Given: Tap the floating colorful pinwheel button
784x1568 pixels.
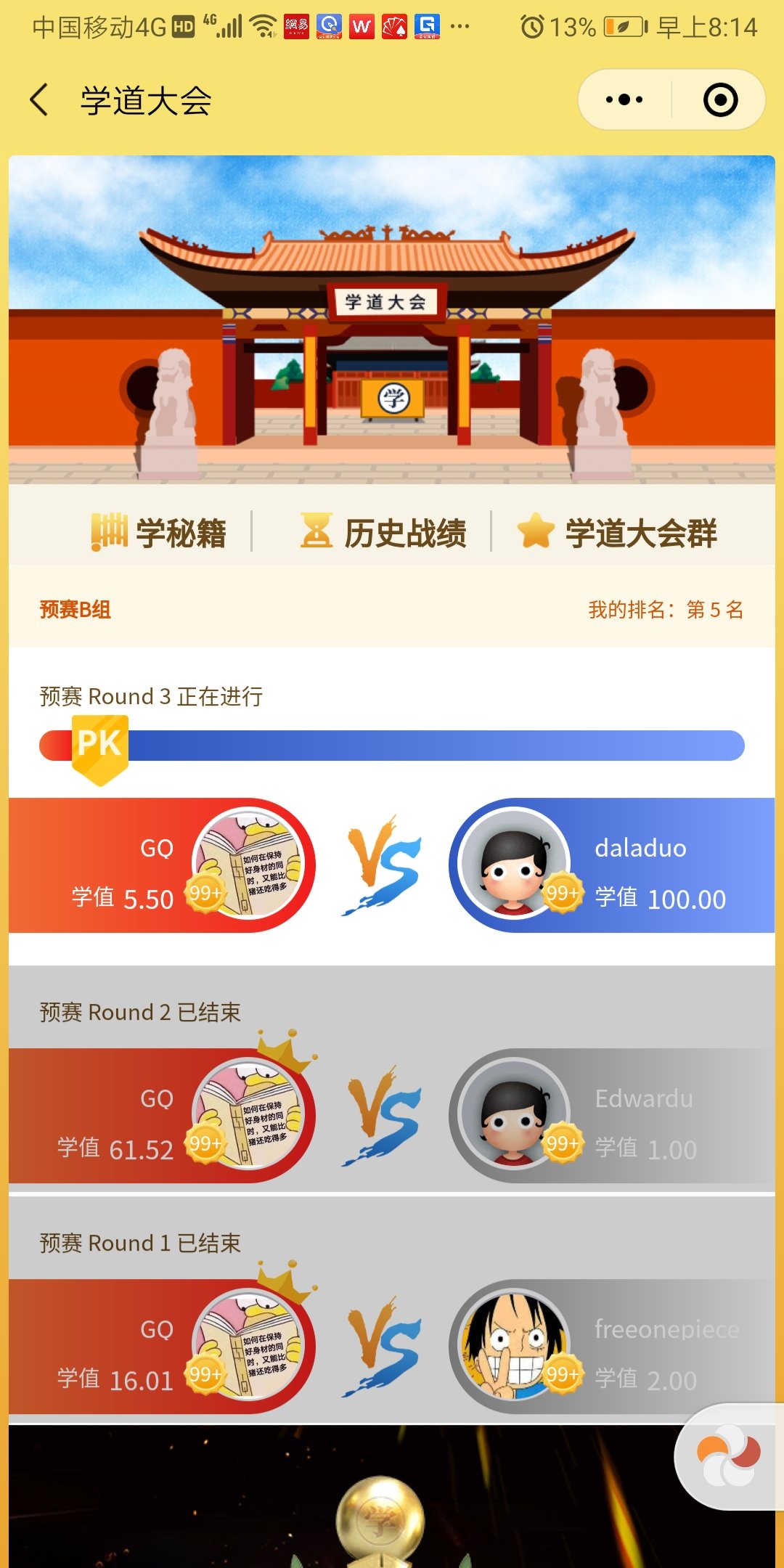Looking at the screenshot, I should (729, 1457).
